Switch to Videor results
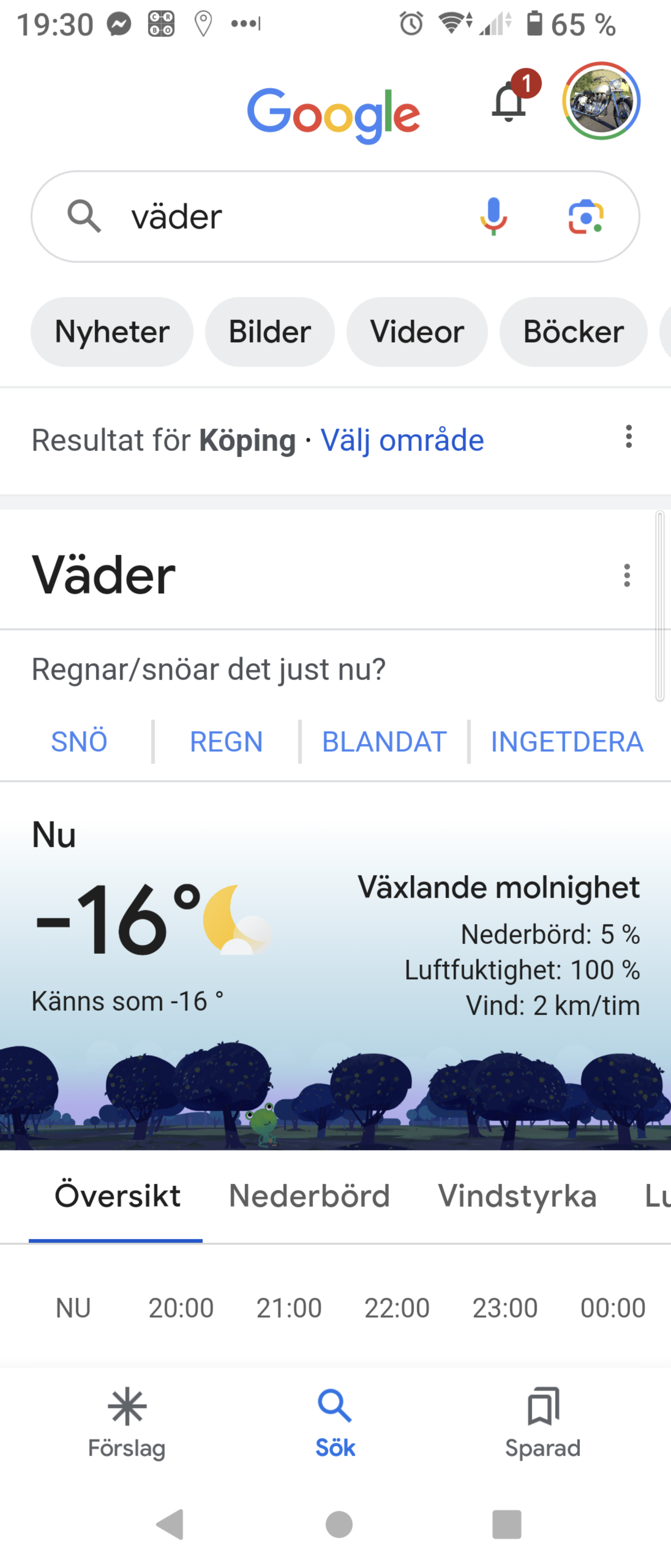This screenshot has height=1568, width=671. click(x=417, y=332)
